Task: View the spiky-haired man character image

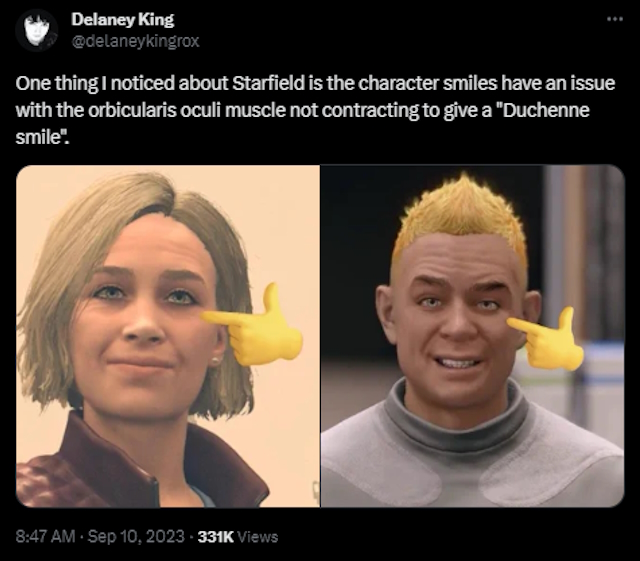Action: point(472,336)
